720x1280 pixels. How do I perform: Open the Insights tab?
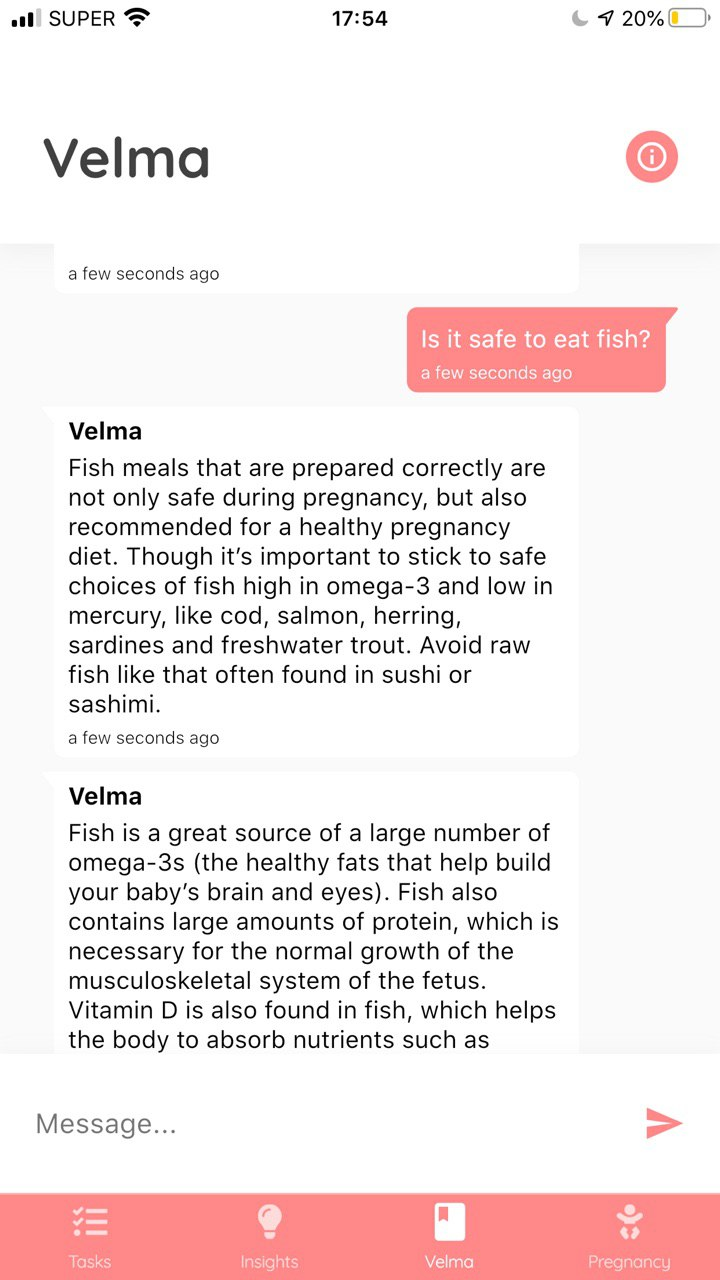(270, 1236)
